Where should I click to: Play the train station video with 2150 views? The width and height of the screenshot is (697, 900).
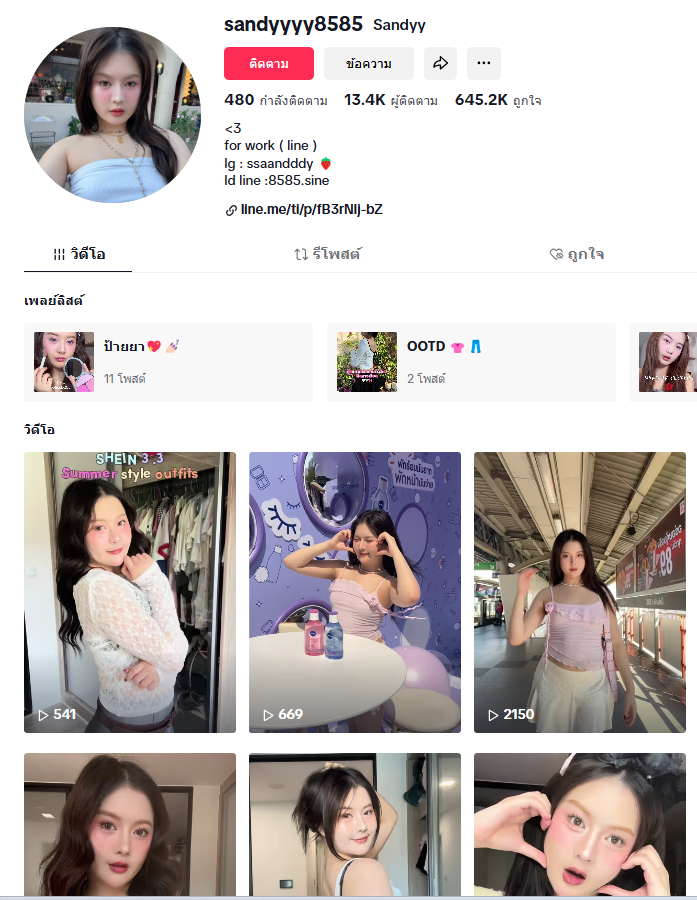[580, 592]
